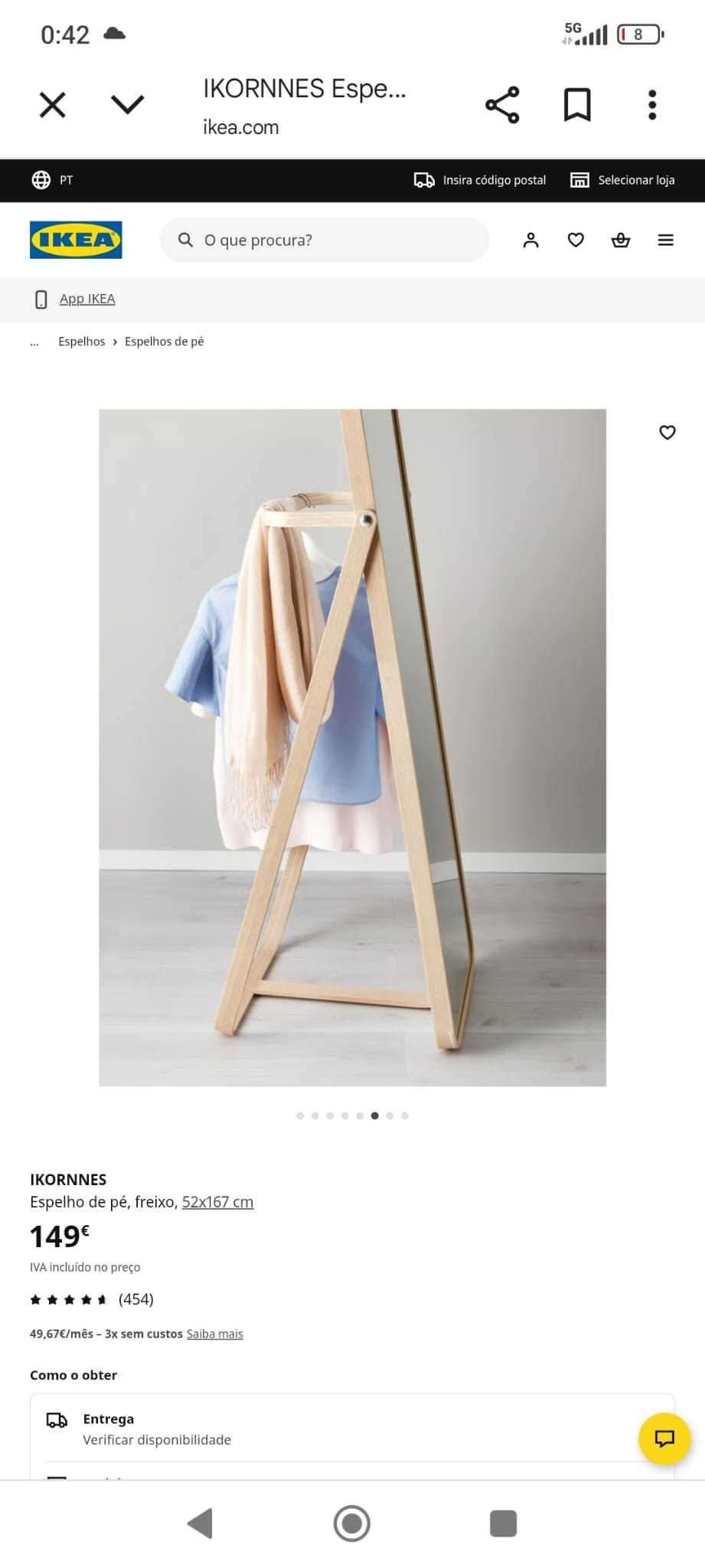Image resolution: width=705 pixels, height=1568 pixels.
Task: Open the hamburger menu
Action: click(666, 240)
